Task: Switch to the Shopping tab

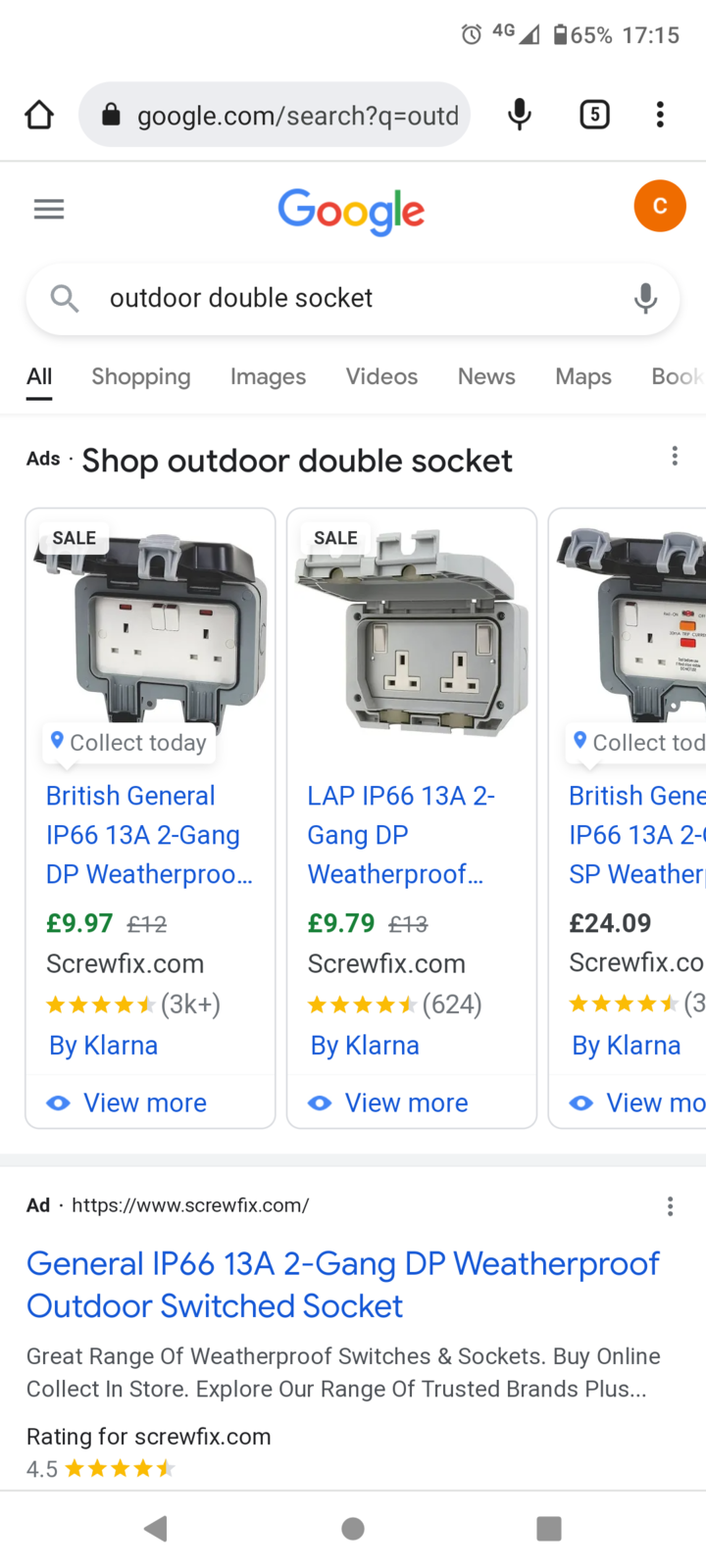Action: 141,376
